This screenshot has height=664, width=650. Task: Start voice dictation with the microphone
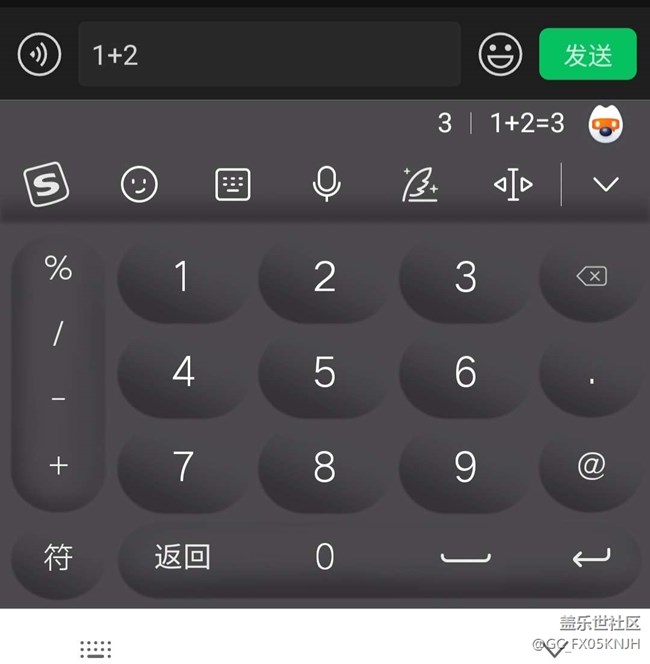(326, 184)
